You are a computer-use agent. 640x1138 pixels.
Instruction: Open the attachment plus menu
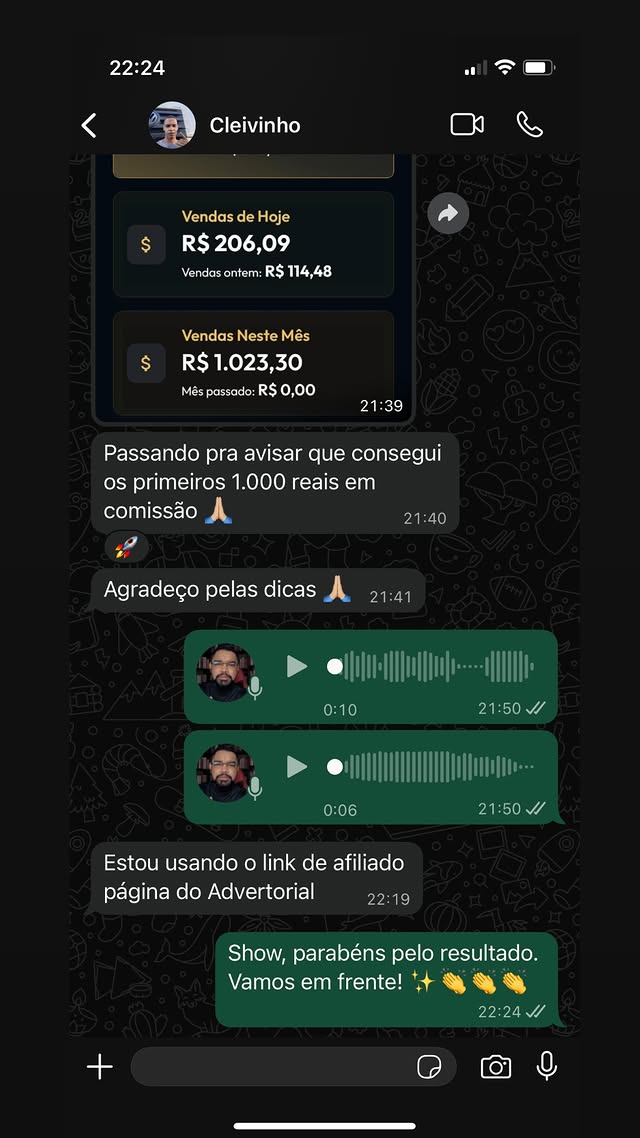100,1067
